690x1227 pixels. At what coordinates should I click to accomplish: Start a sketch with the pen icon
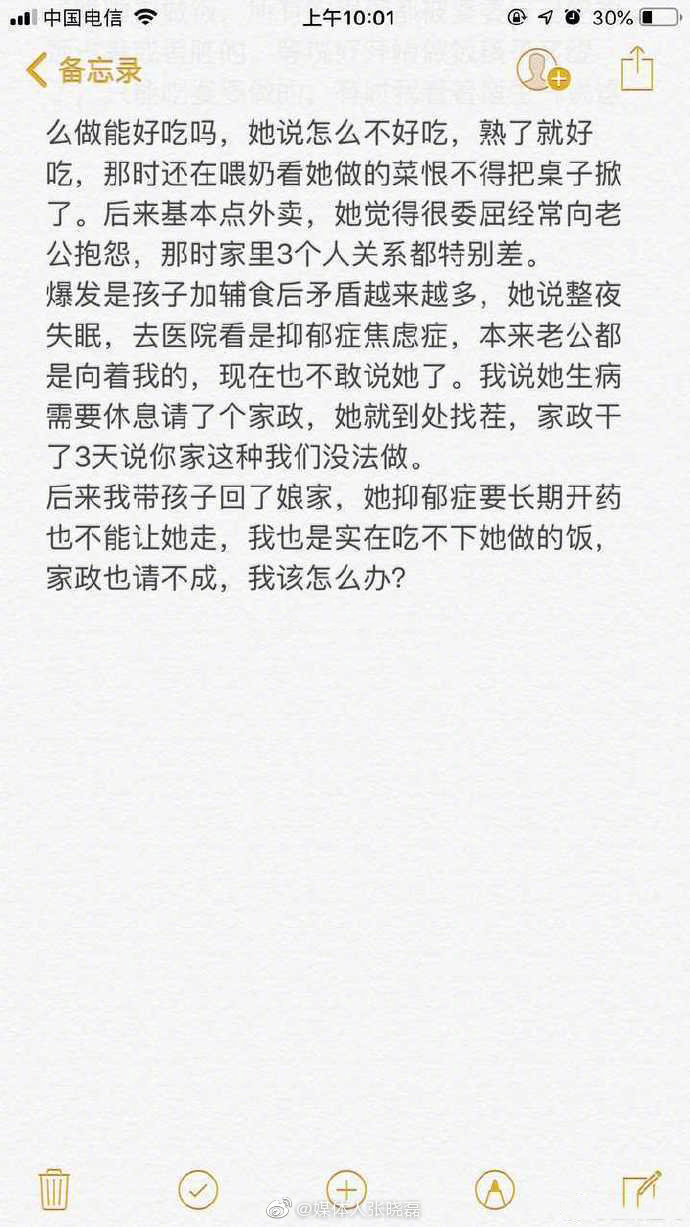coord(494,1189)
